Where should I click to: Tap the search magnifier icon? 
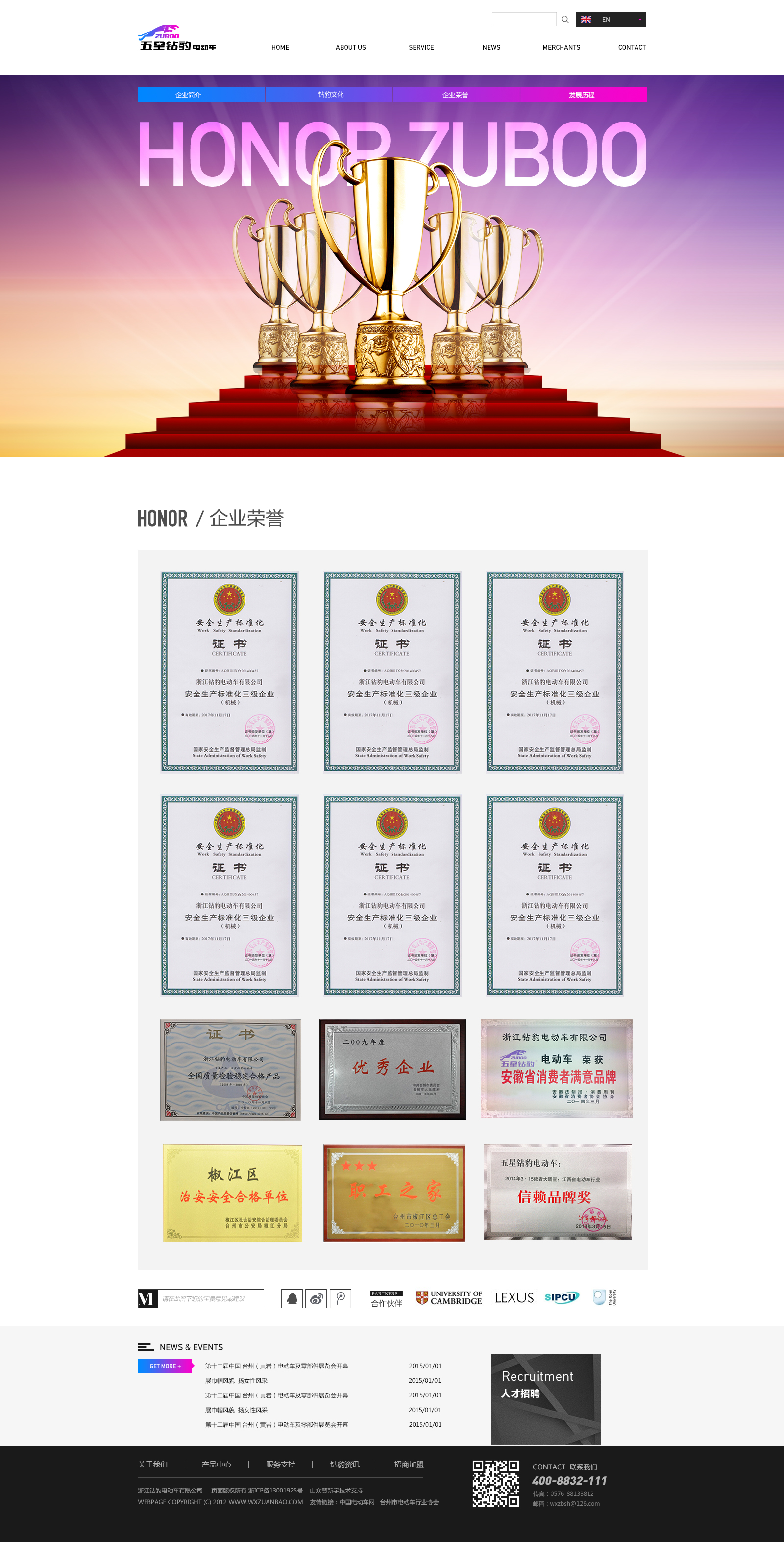(565, 19)
